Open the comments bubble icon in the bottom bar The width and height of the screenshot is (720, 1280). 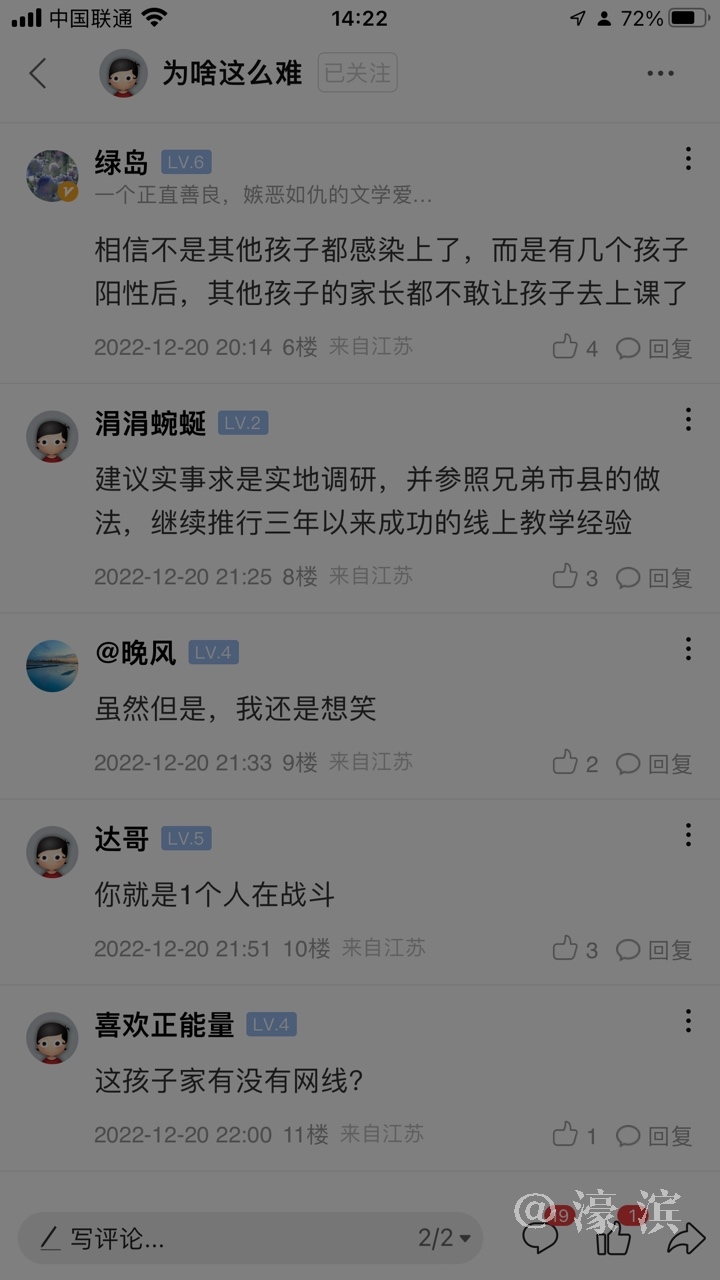(x=541, y=1239)
